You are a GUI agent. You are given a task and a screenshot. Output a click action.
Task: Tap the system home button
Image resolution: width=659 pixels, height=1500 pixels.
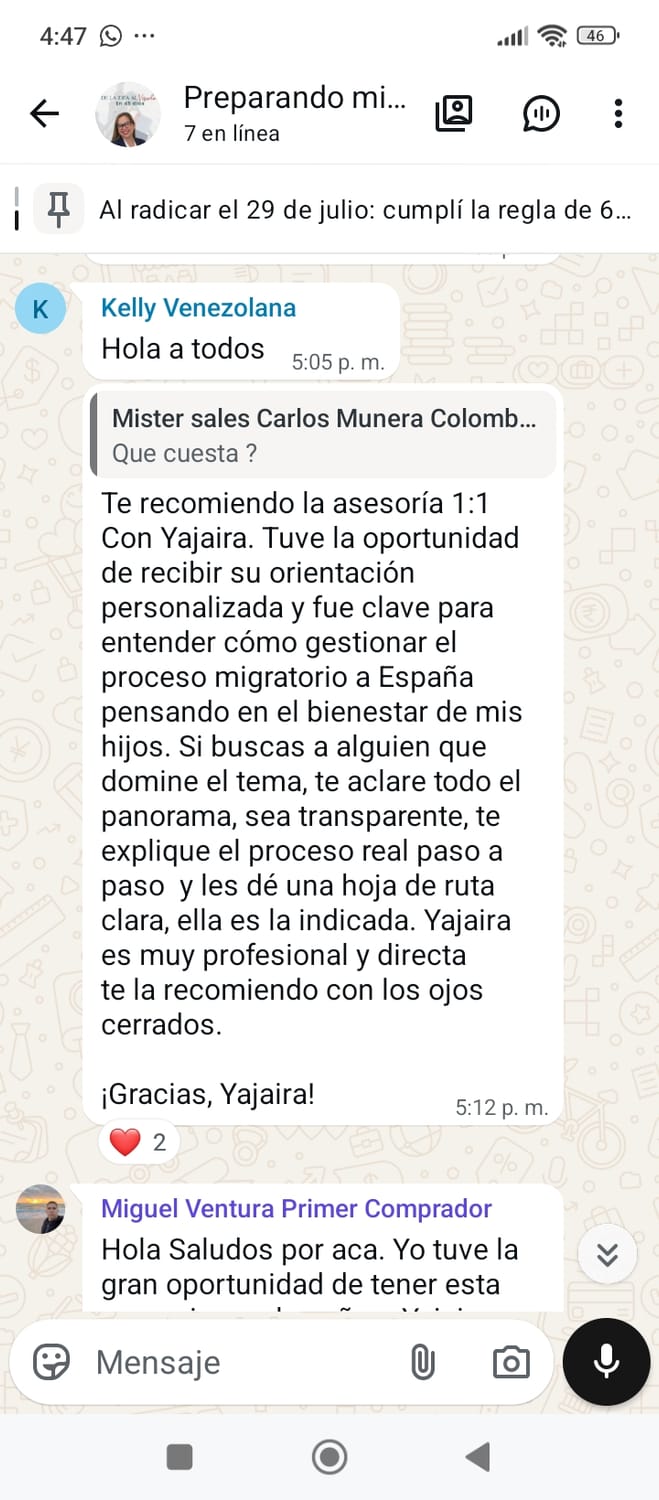pos(330,1457)
